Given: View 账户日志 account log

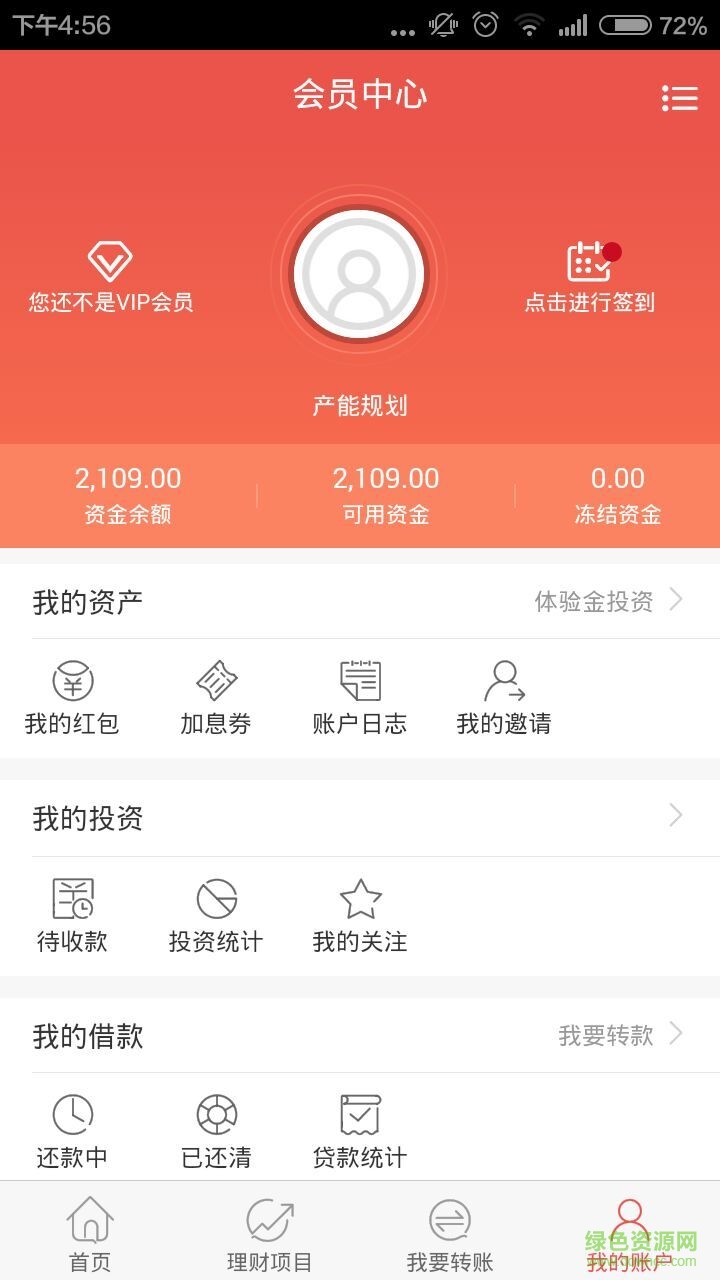Looking at the screenshot, I should coord(360,698).
